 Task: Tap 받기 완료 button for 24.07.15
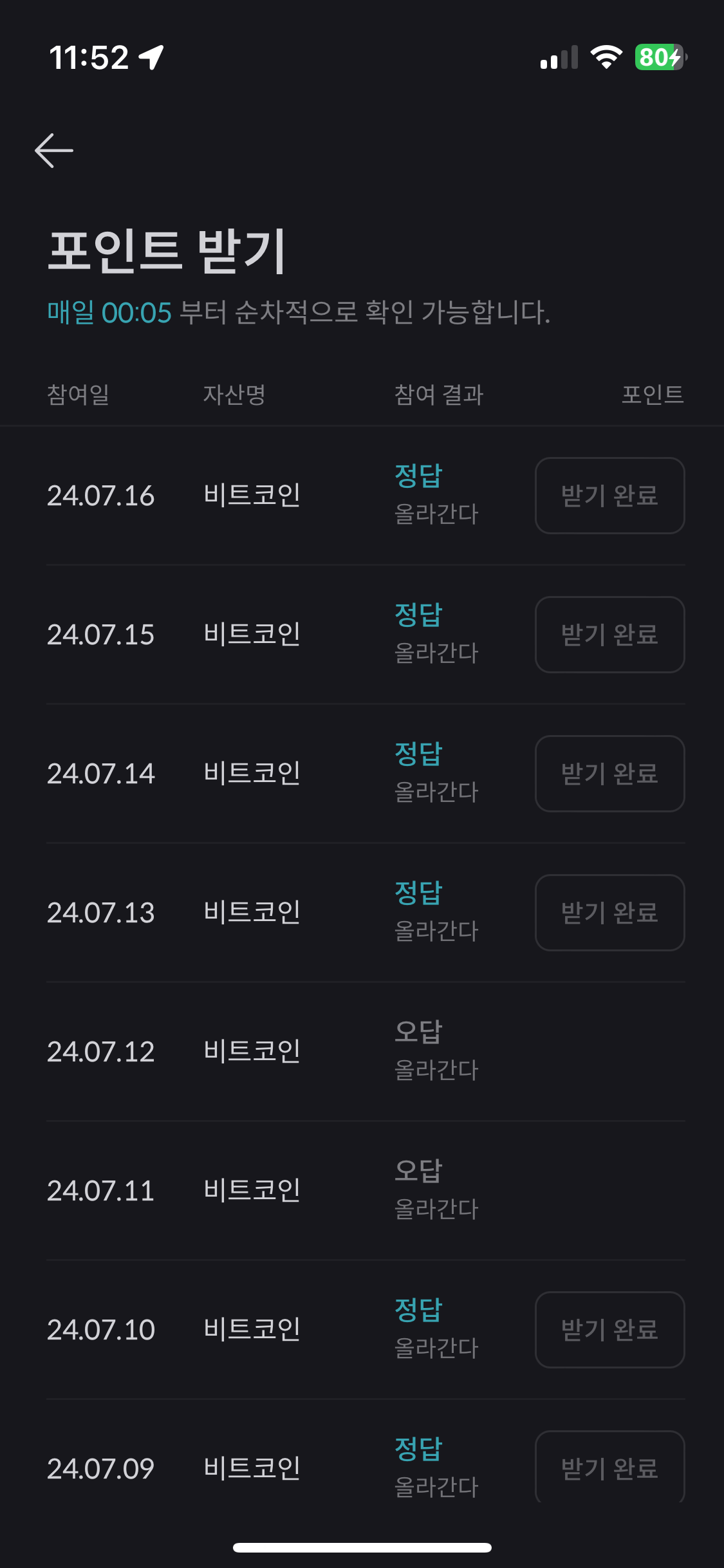pyautogui.click(x=609, y=635)
